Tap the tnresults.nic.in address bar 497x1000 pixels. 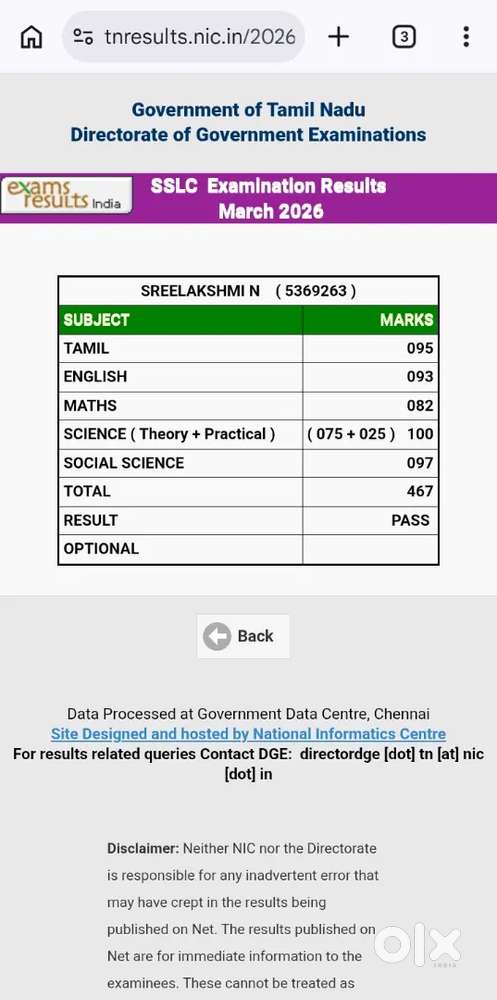[x=183, y=37]
